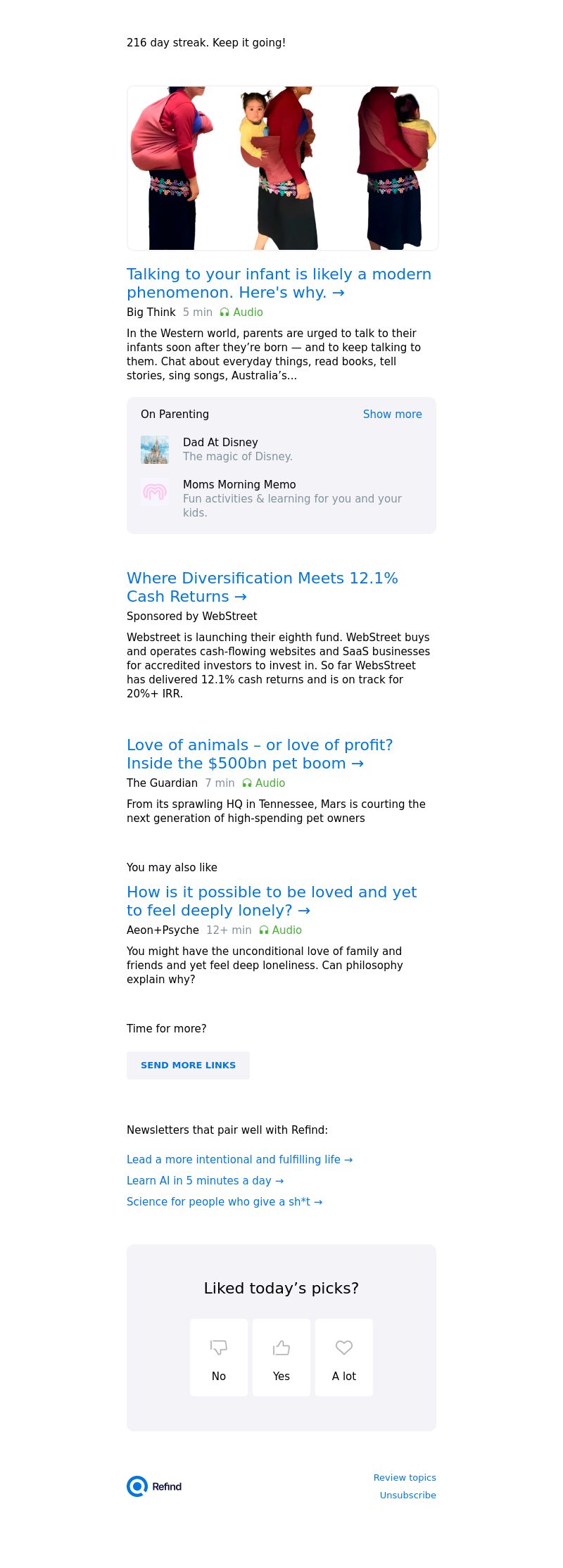Tap Show more in On Parenting

tap(392, 415)
